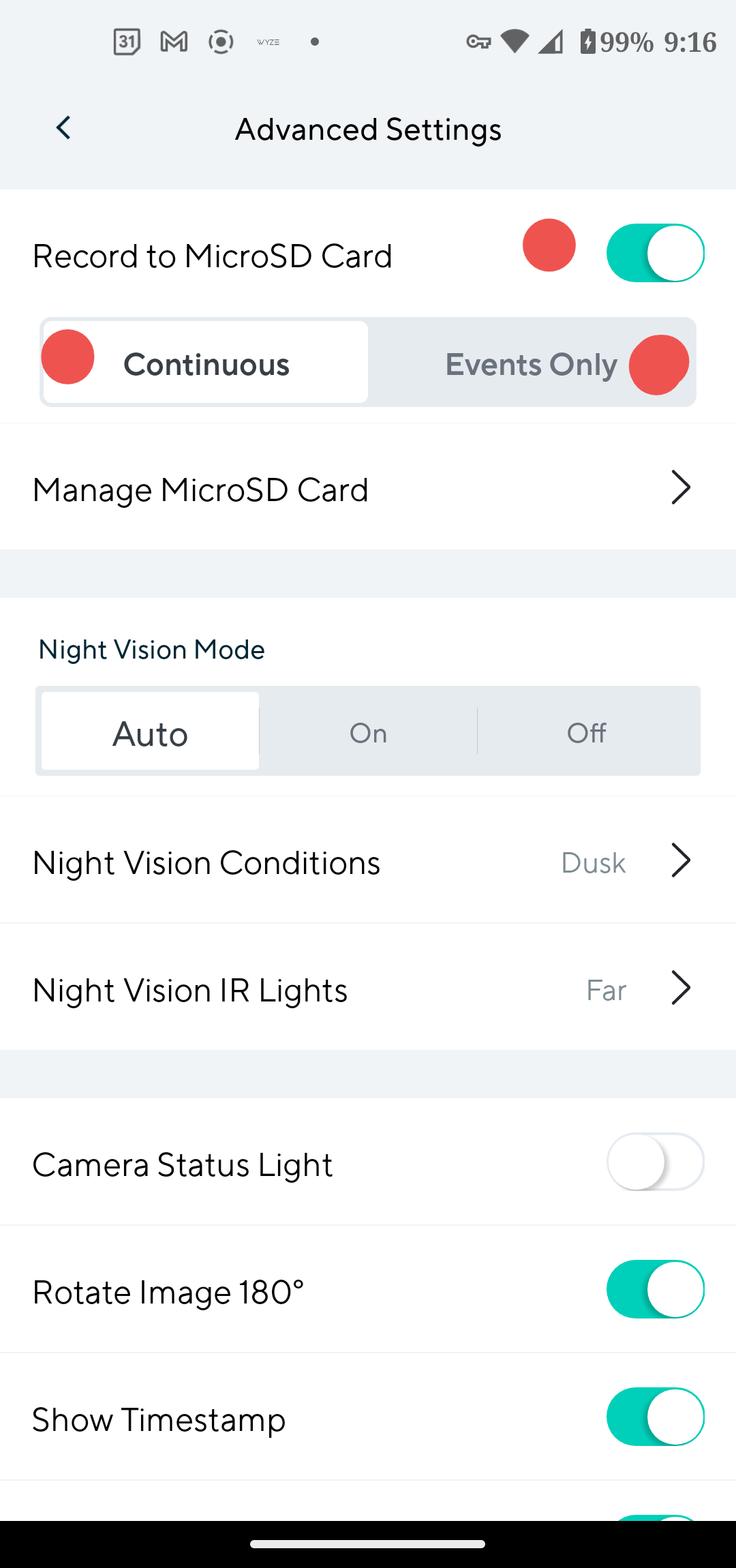Switch to Events Only recording

coord(532,363)
